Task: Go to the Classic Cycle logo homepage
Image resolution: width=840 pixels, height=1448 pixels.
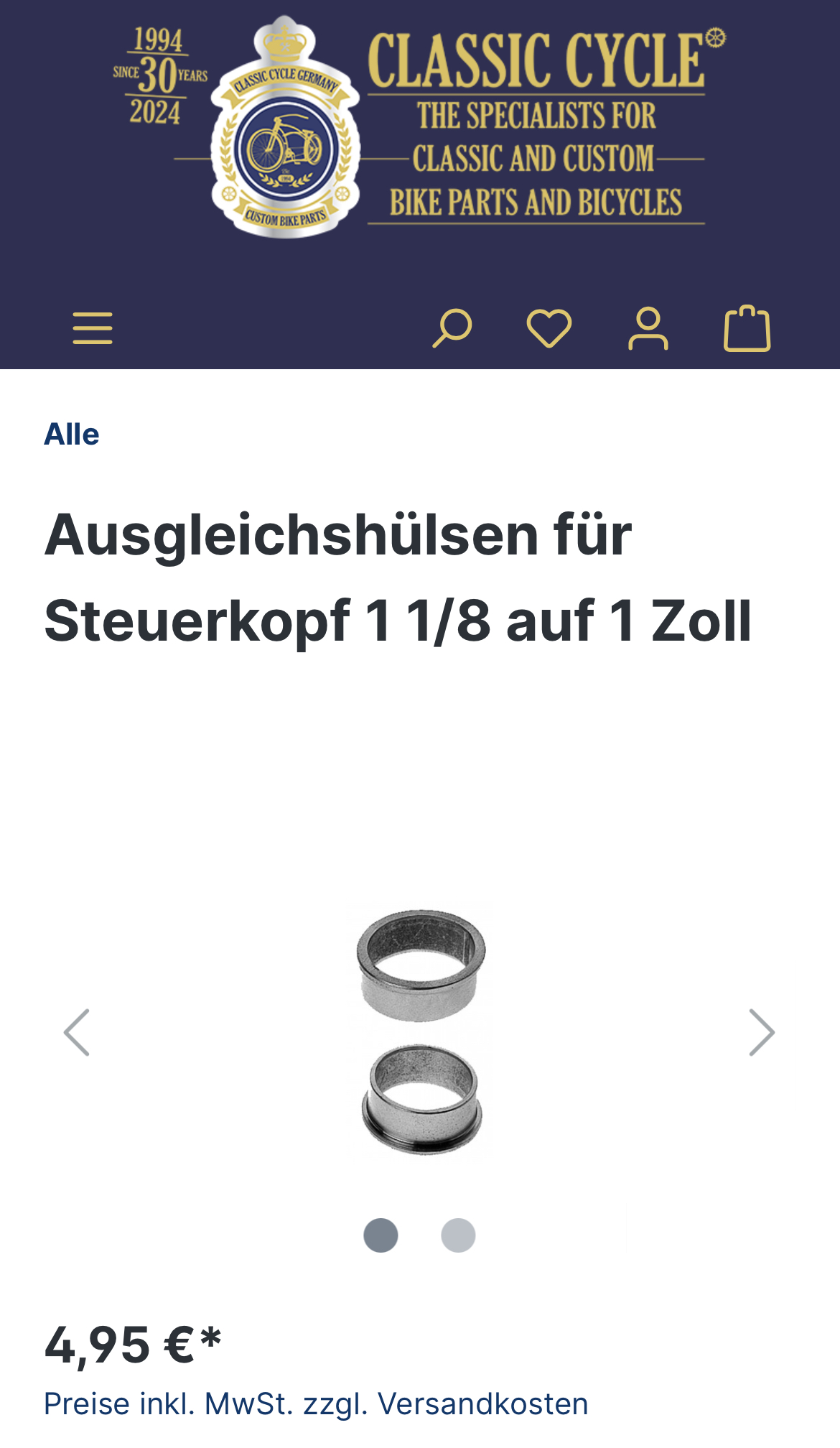Action: click(420, 126)
